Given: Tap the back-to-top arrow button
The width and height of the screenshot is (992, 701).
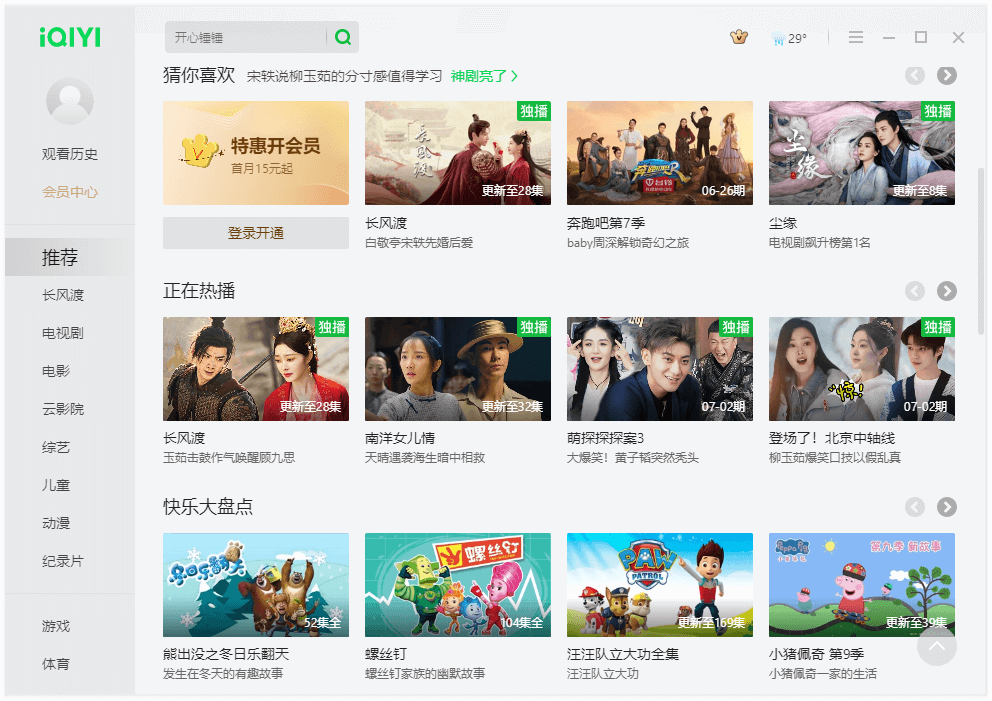Looking at the screenshot, I should coord(936,646).
